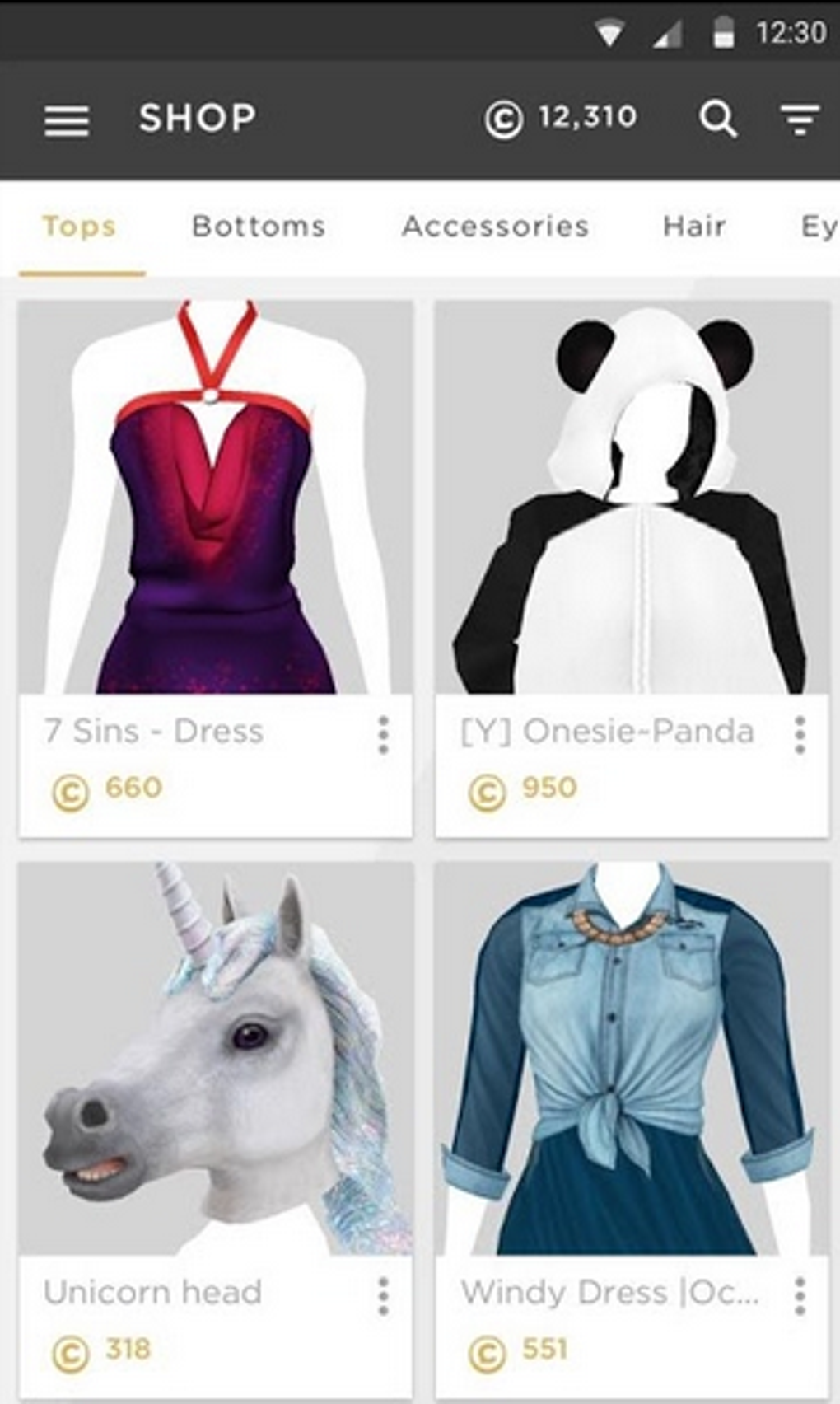
Task: Show more options for Windy Dress
Action: tap(800, 1297)
